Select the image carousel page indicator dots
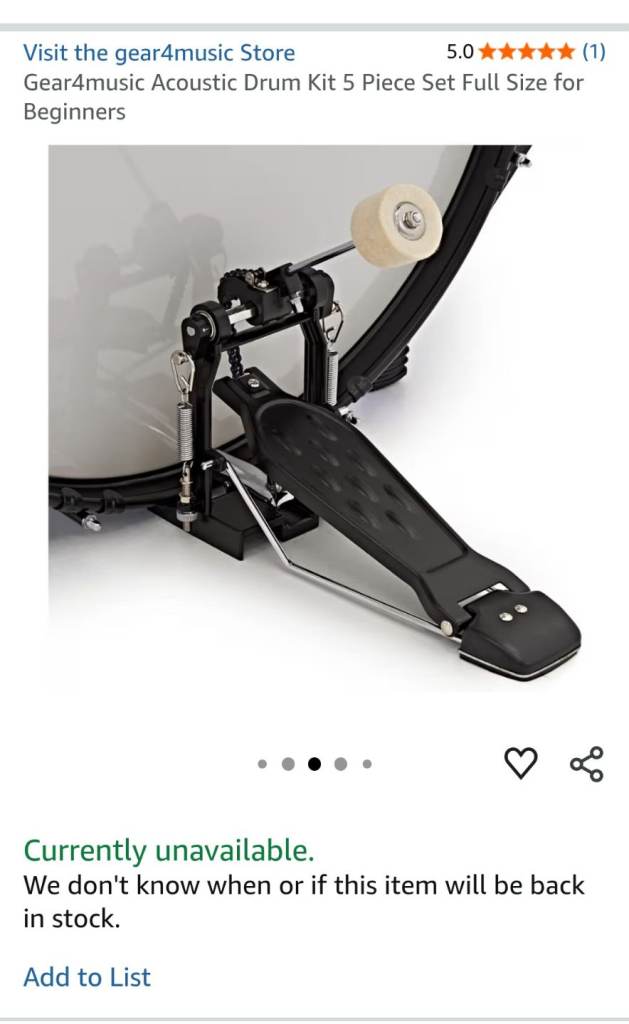The height and width of the screenshot is (1024, 629). point(314,764)
